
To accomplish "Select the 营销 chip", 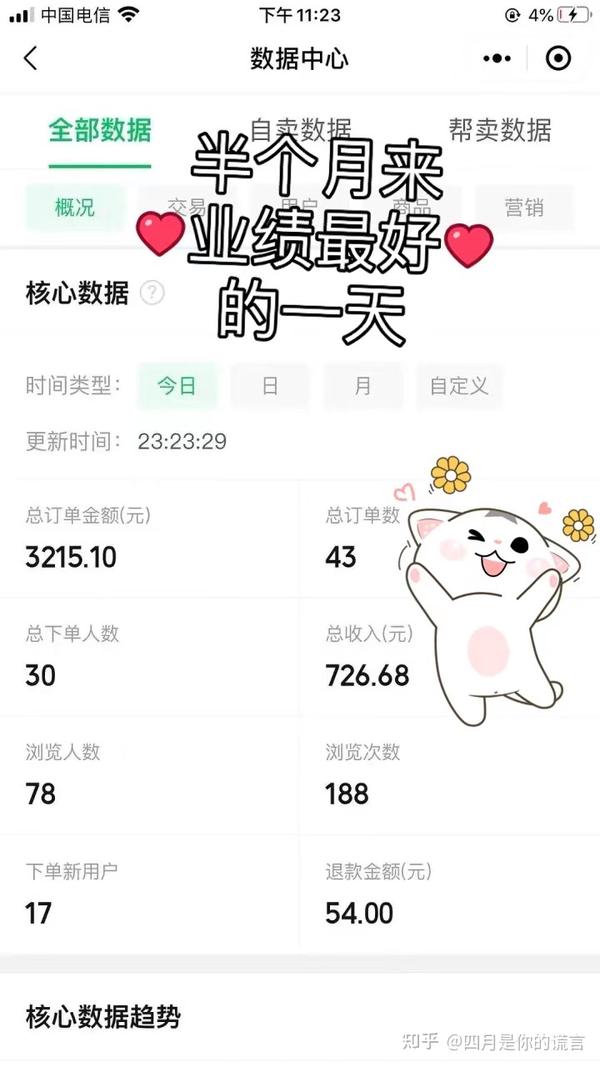I will [524, 207].
